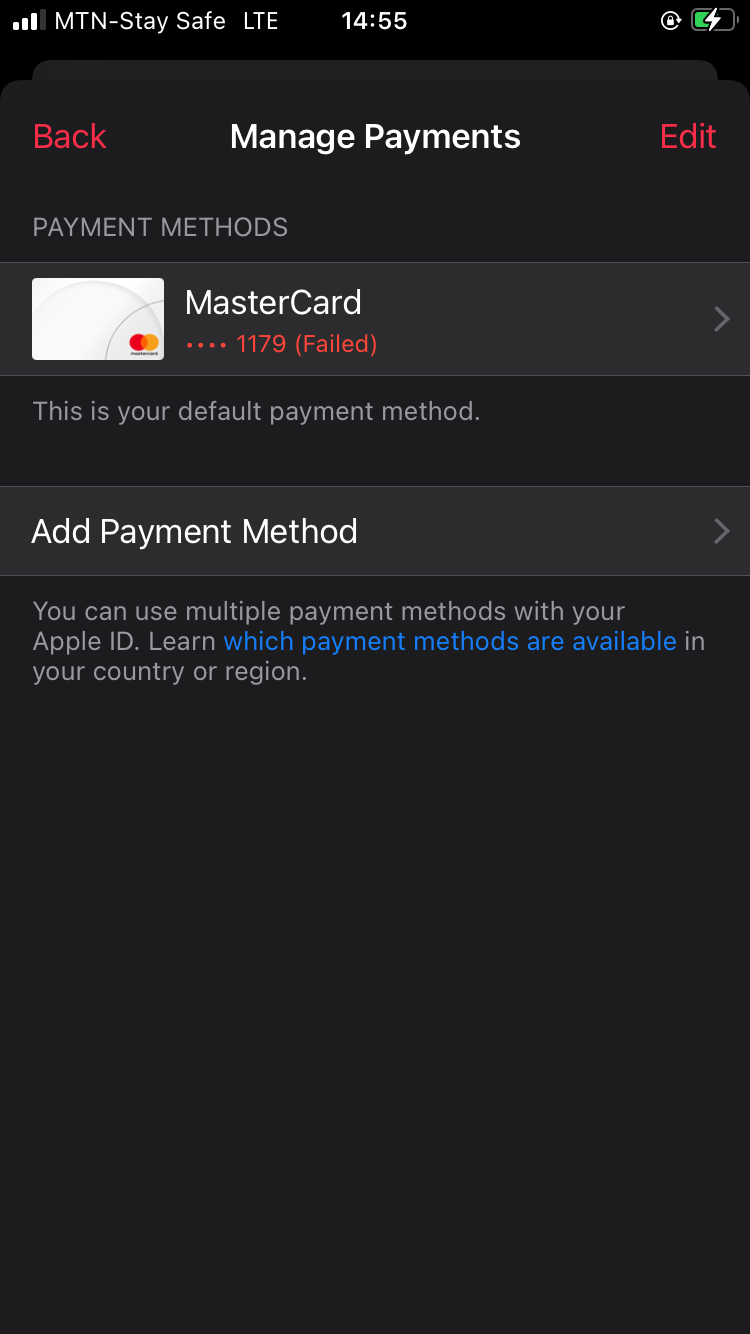Open 'which payment methods are available' link

(450, 641)
